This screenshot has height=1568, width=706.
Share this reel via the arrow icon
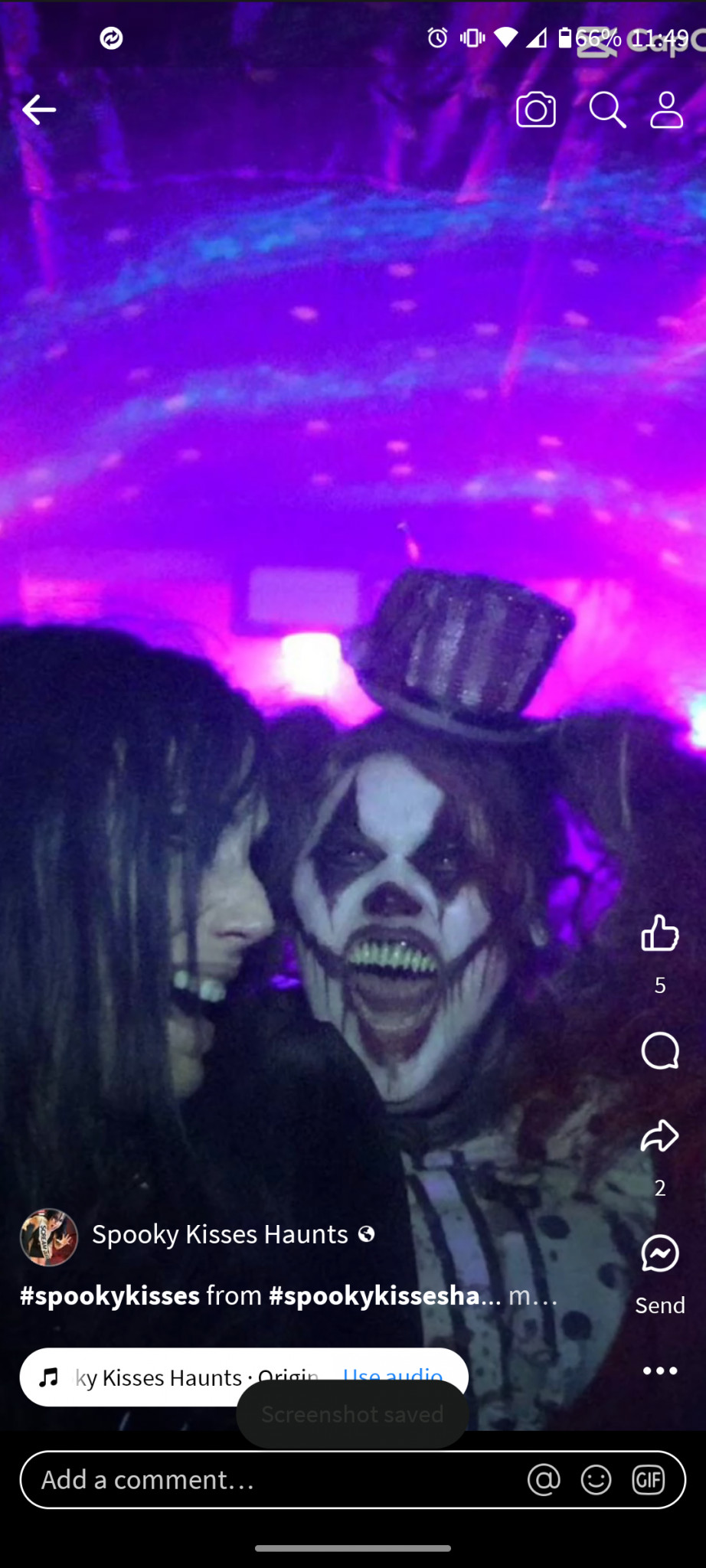[x=659, y=1136]
